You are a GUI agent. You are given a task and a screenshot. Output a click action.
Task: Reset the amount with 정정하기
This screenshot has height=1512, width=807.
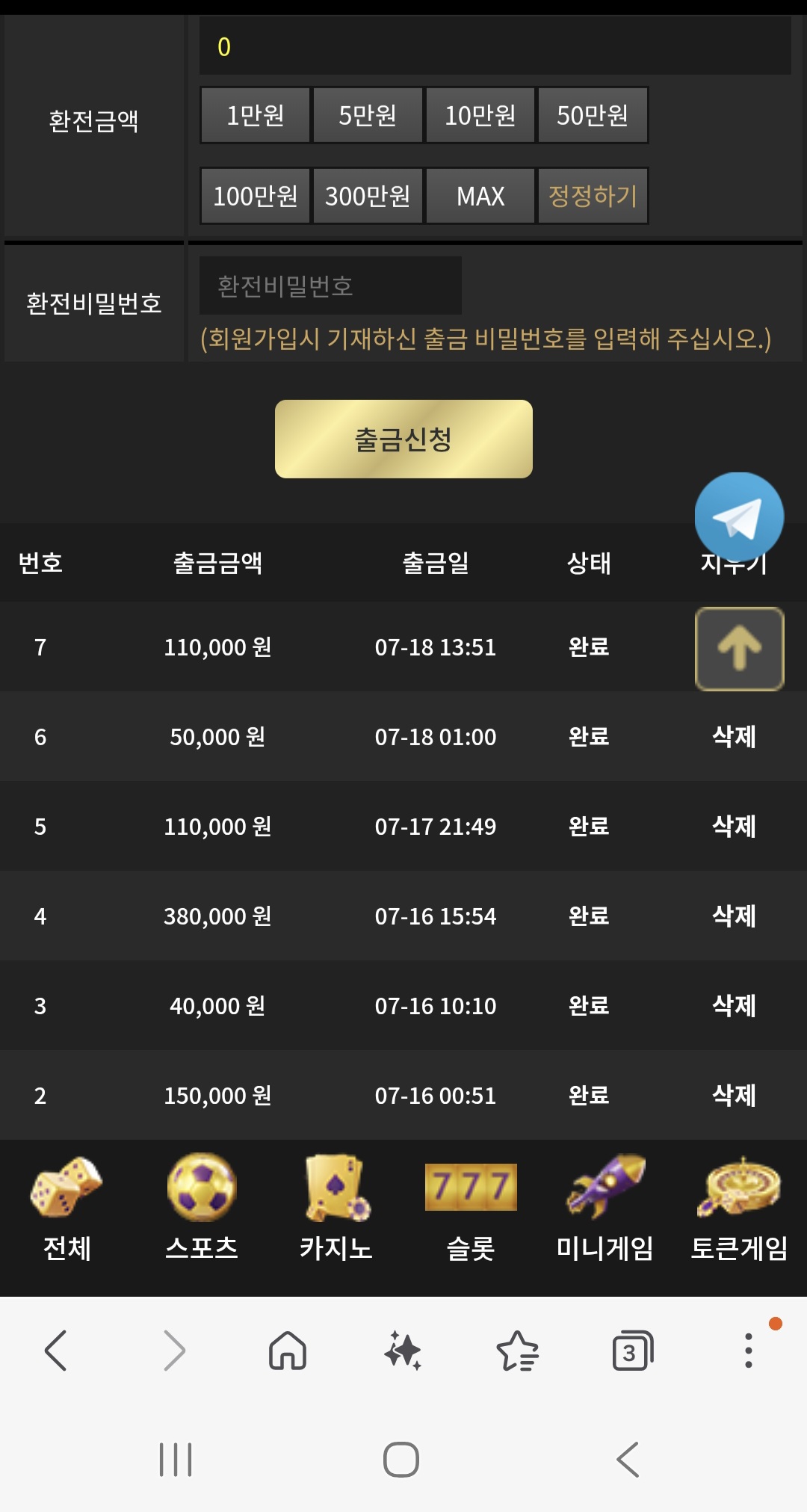pyautogui.click(x=593, y=196)
